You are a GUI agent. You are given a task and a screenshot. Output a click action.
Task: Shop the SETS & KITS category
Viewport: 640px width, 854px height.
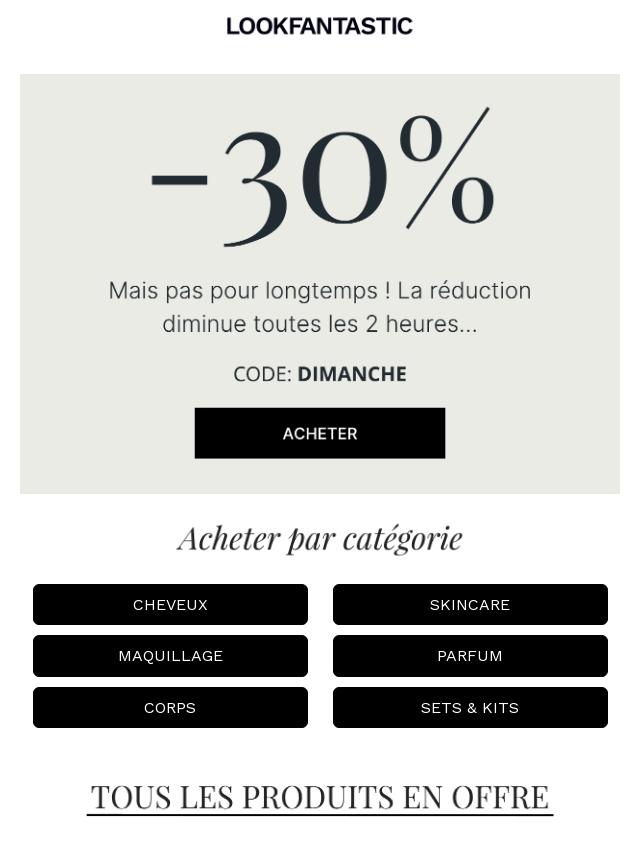[470, 707]
